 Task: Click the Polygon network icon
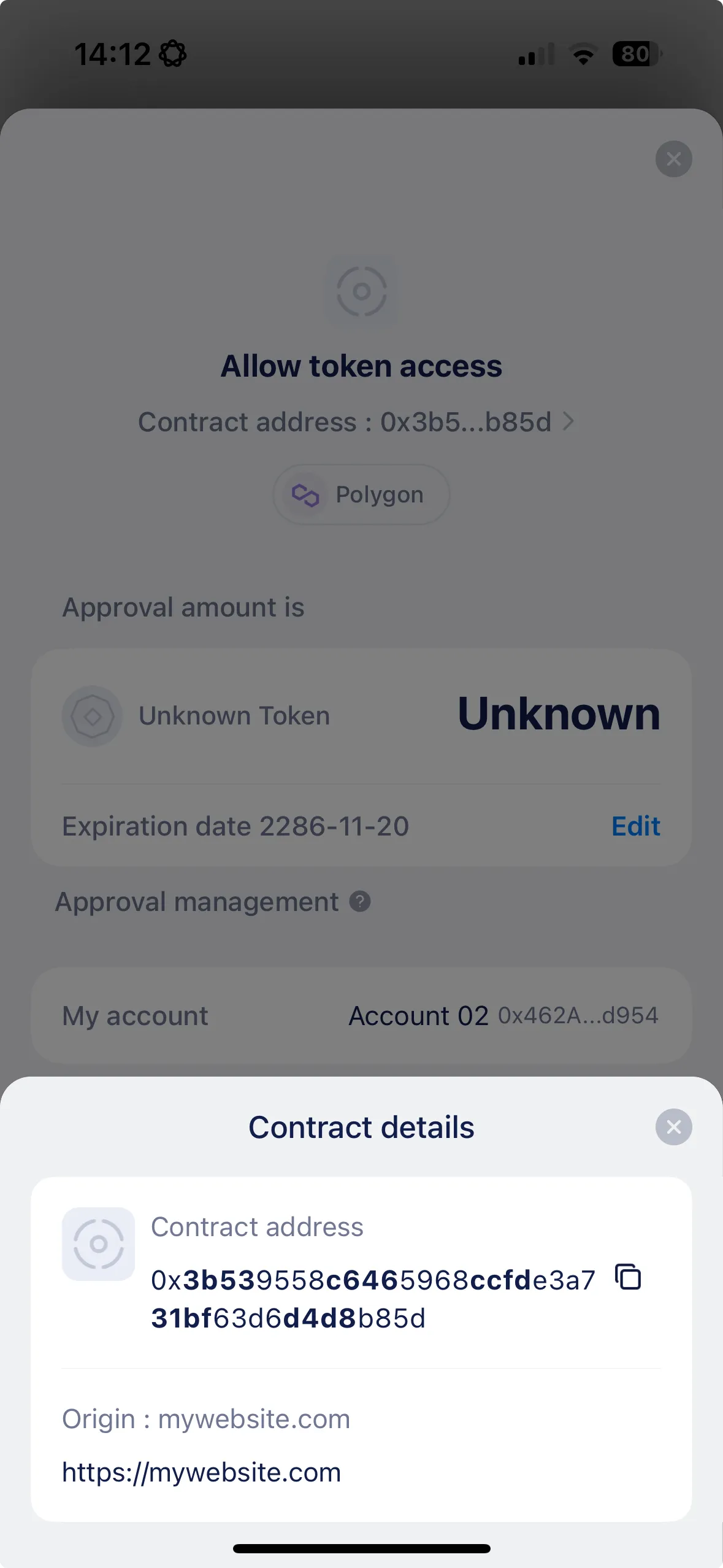coord(305,494)
